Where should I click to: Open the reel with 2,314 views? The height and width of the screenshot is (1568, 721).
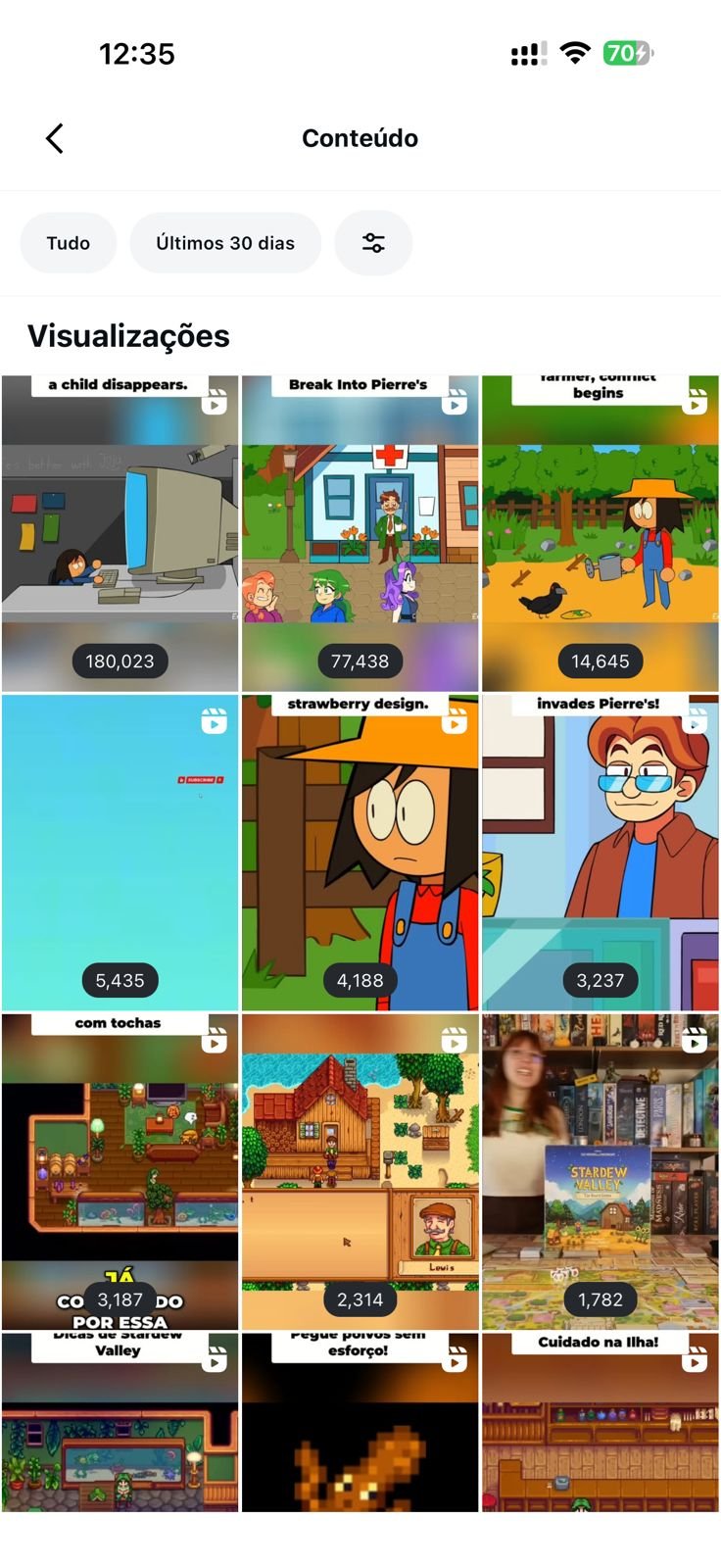click(x=360, y=1171)
